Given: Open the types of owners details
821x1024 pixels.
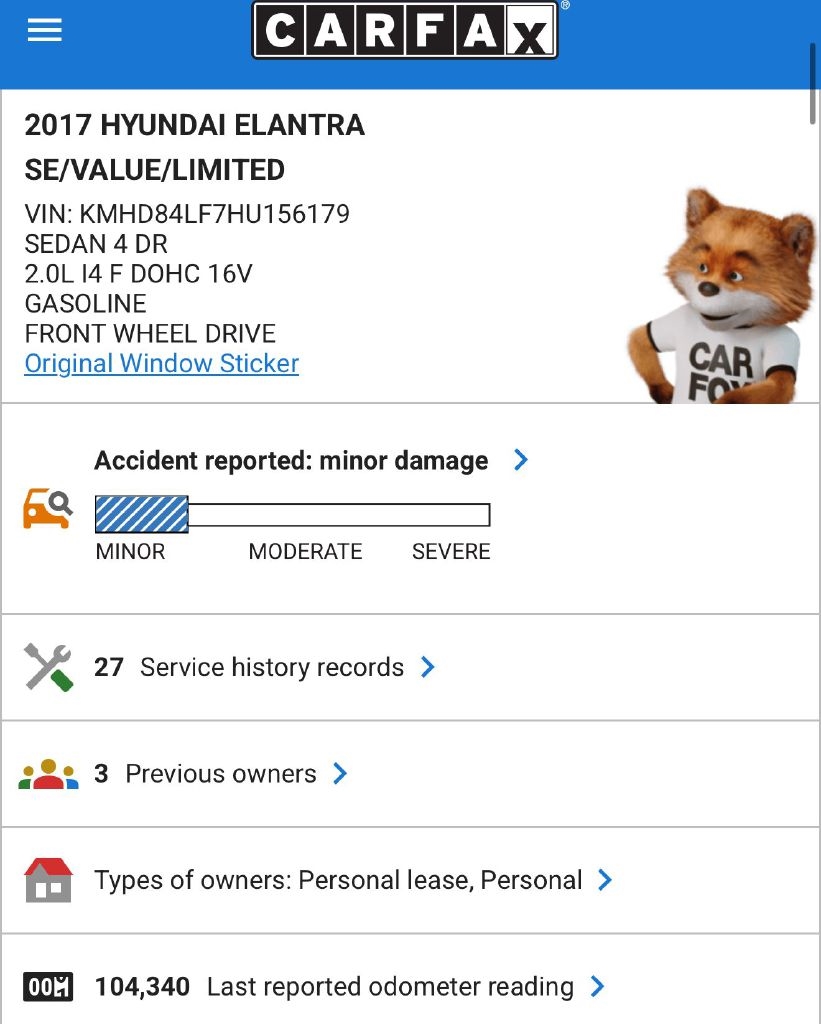Looking at the screenshot, I should [352, 880].
